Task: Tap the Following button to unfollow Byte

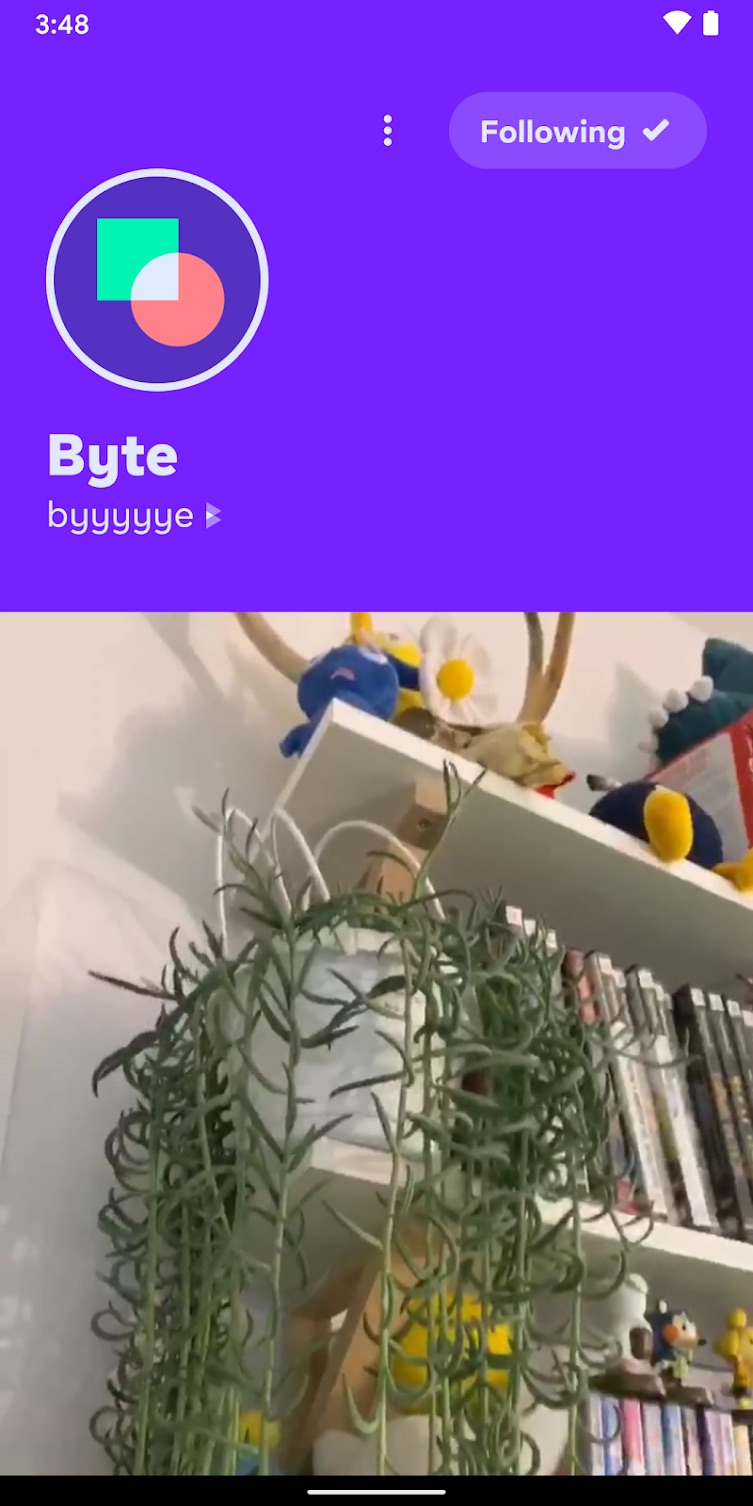Action: click(x=578, y=131)
